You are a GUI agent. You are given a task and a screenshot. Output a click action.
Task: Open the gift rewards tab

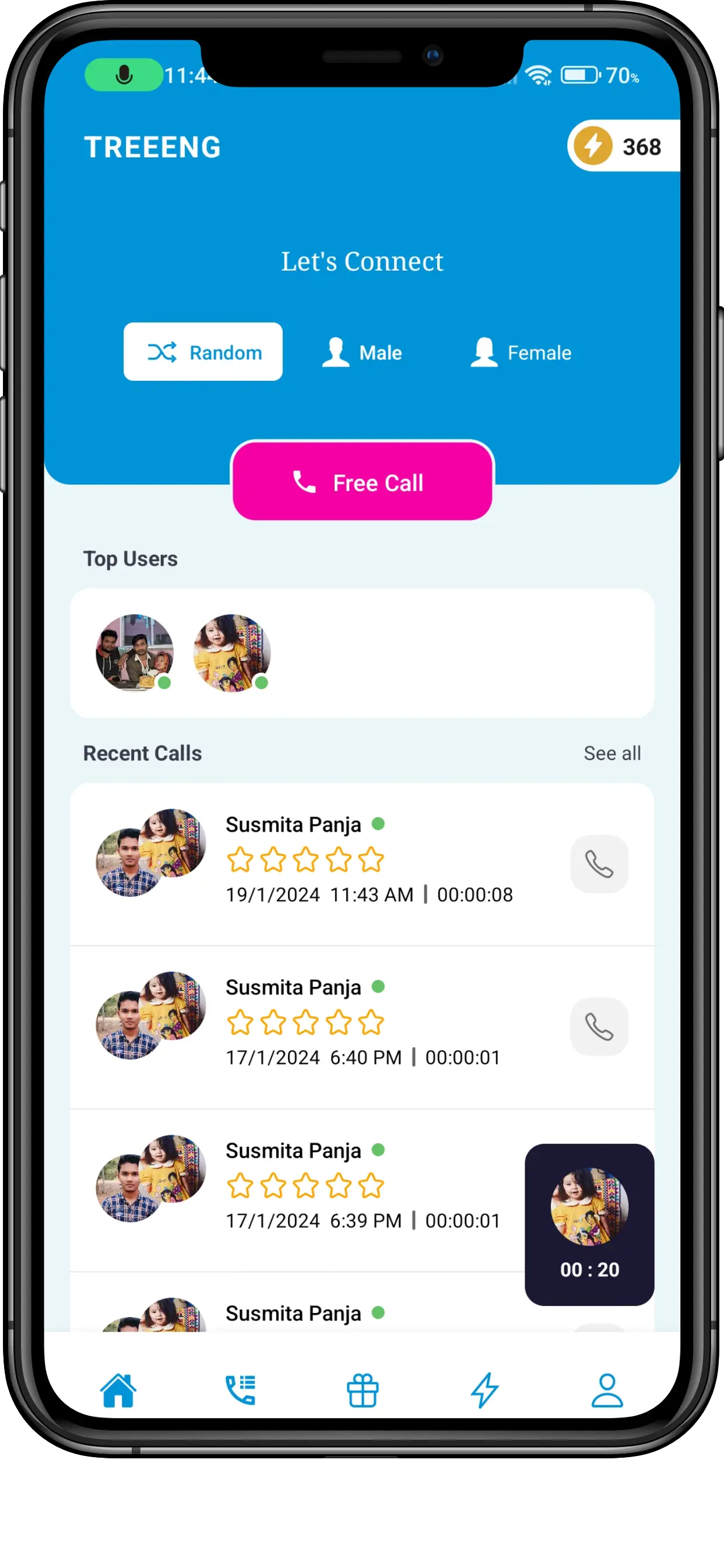[363, 1390]
